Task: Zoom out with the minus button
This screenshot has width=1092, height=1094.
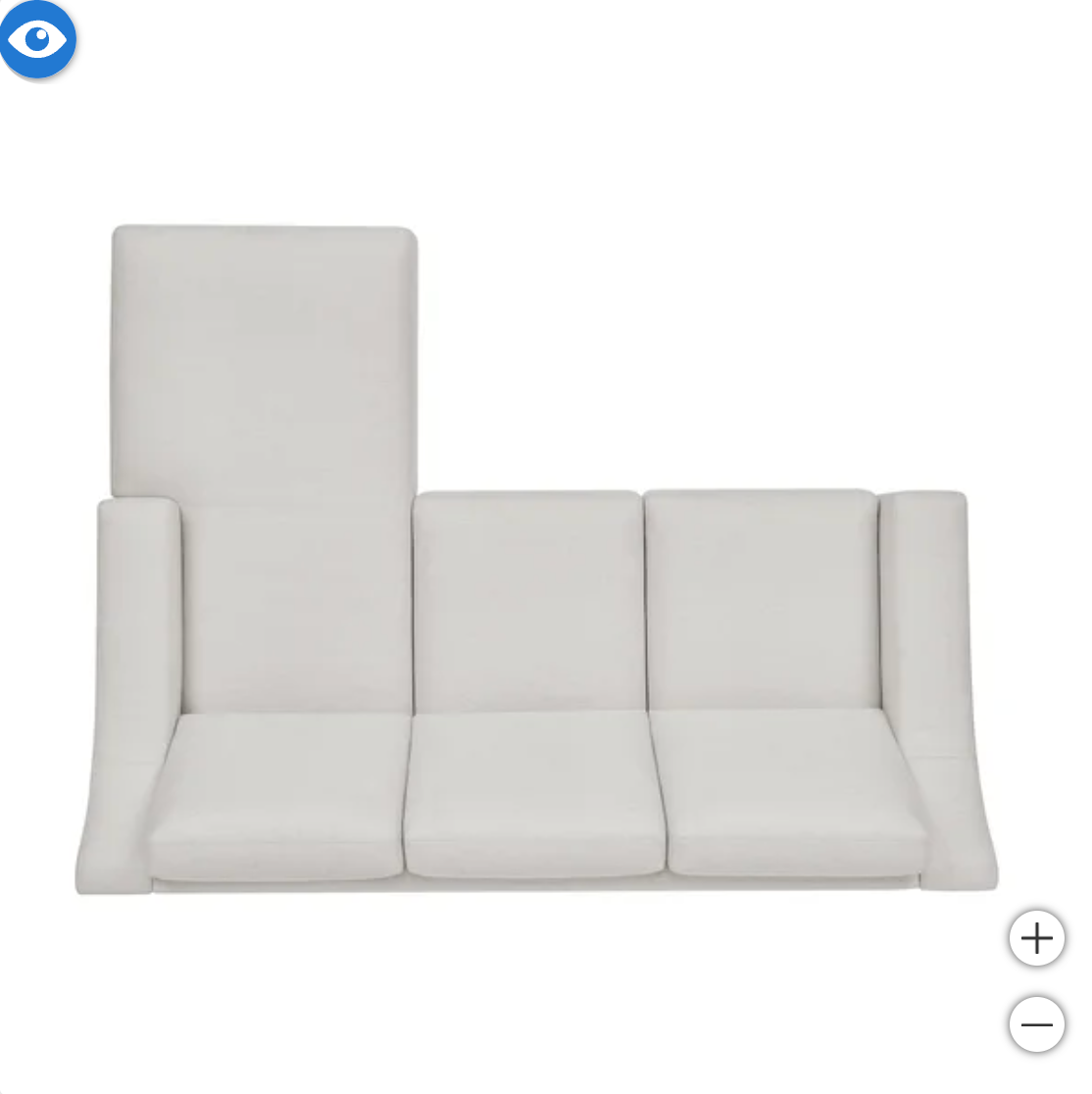Action: [x=1036, y=1024]
